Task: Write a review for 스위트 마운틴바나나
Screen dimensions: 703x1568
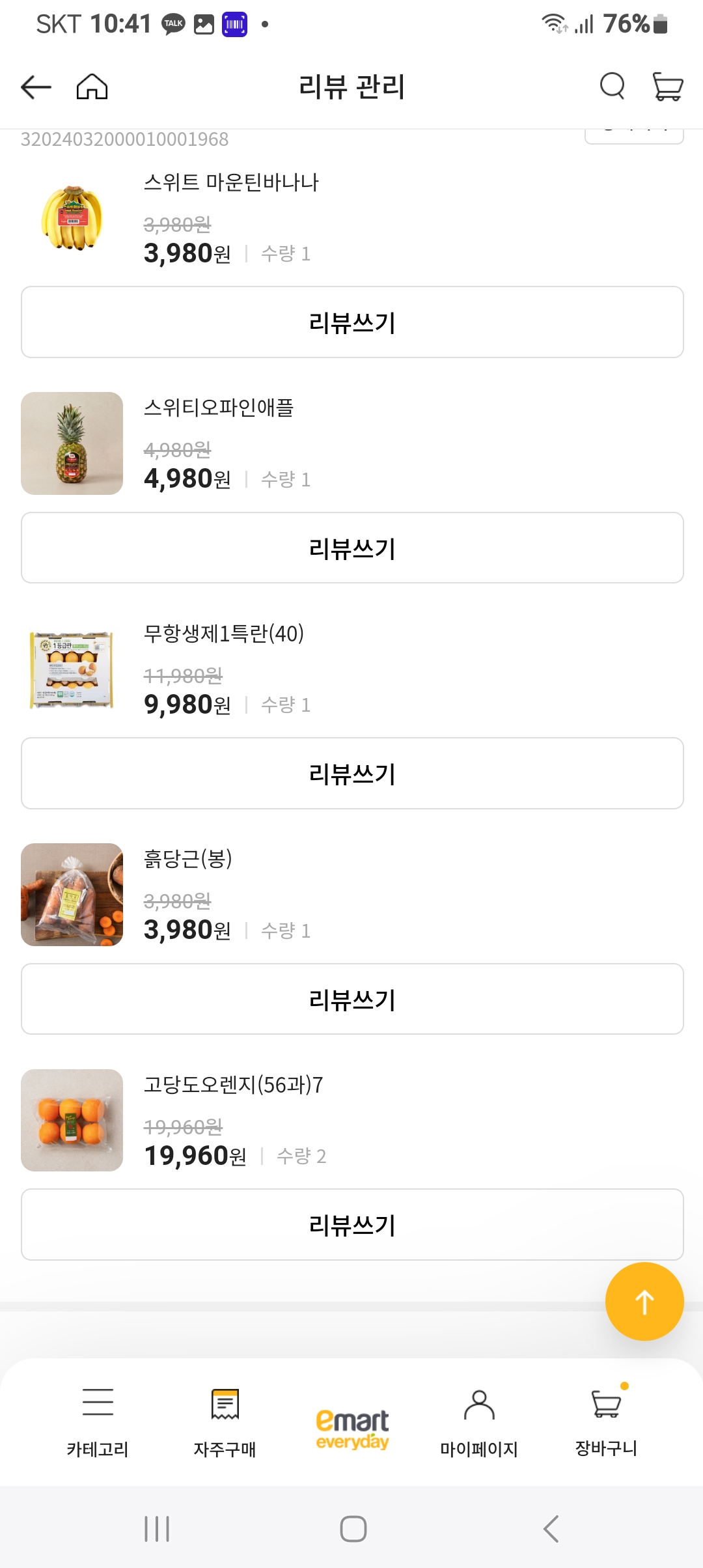Action: pyautogui.click(x=351, y=322)
